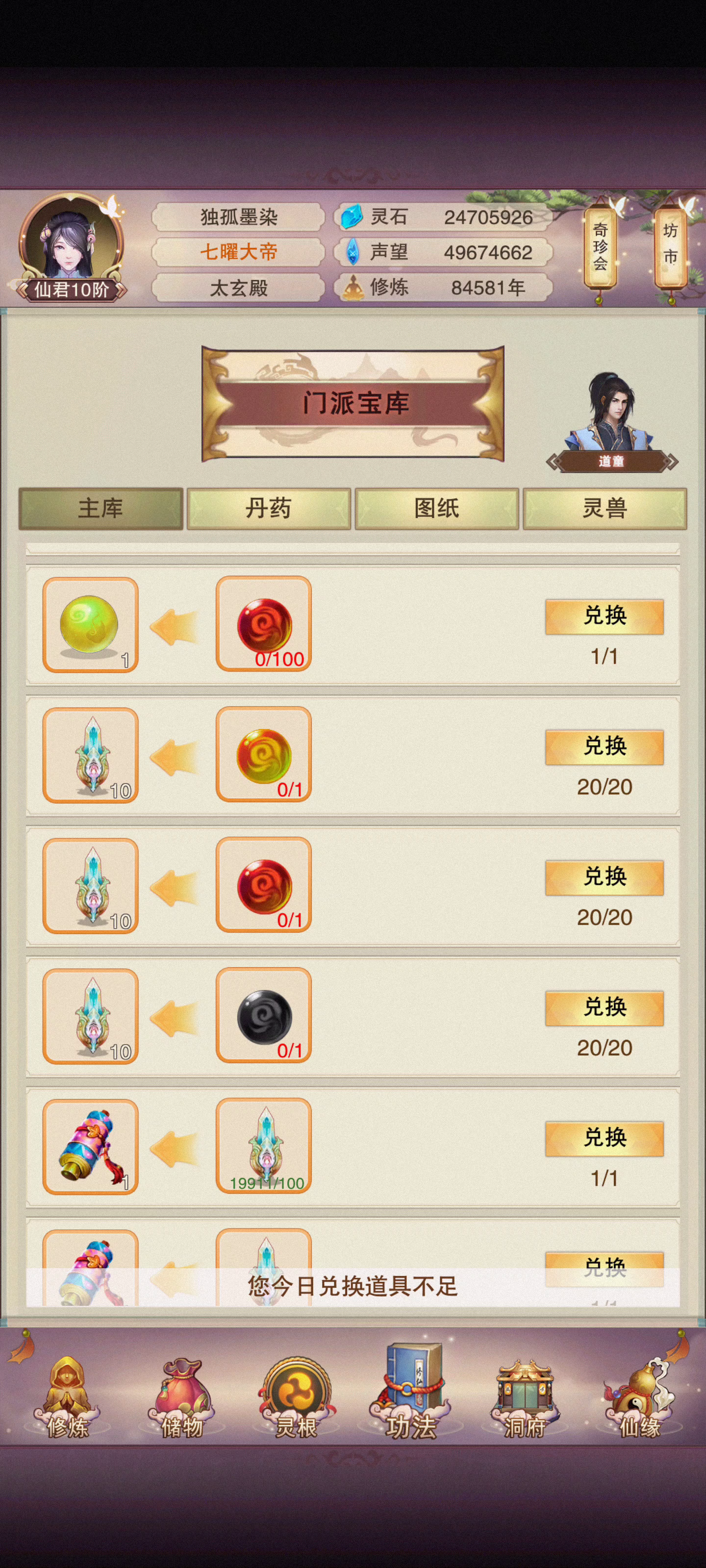Viewport: 706px width, 1568px height.
Task: Select the 主库 tab
Action: [x=101, y=508]
